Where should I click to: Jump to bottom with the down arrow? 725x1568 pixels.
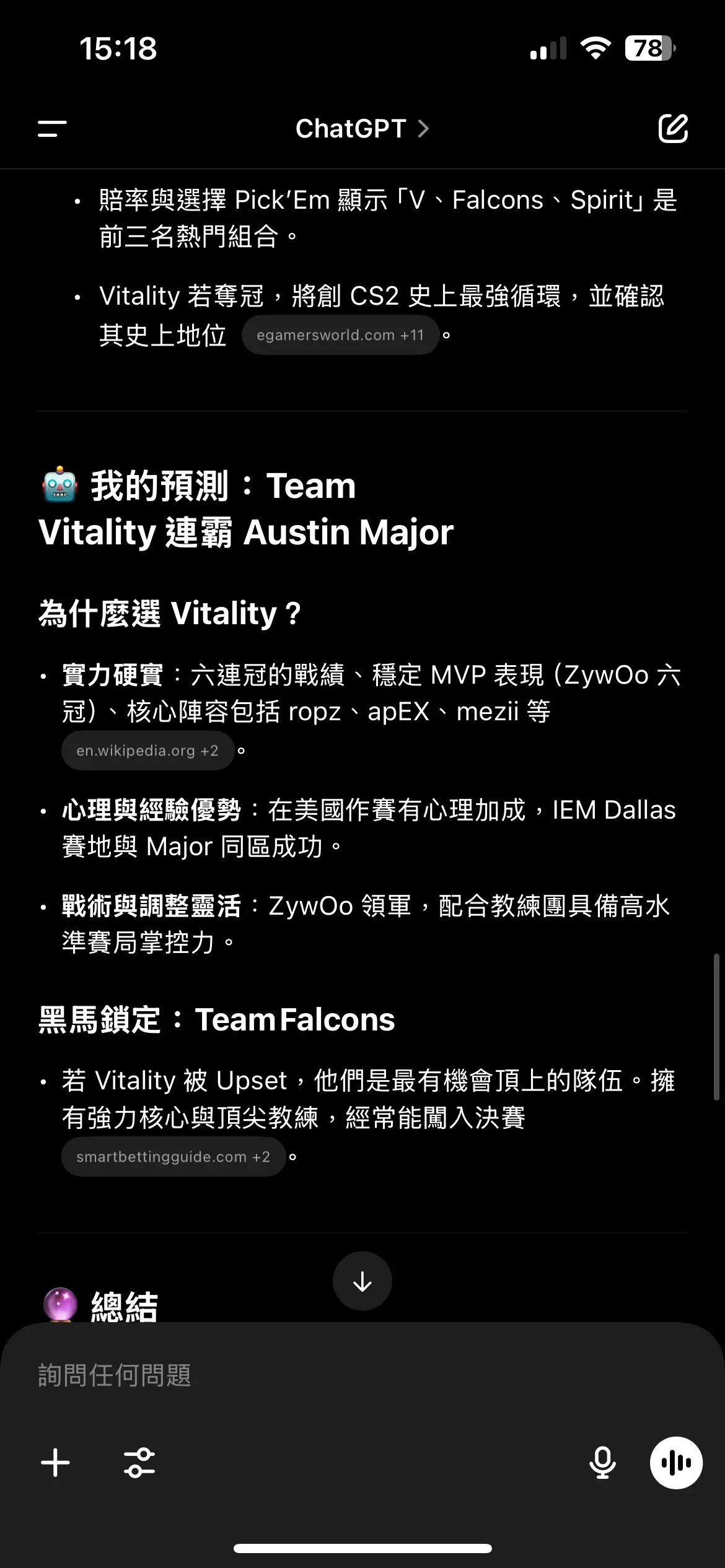(x=362, y=1282)
